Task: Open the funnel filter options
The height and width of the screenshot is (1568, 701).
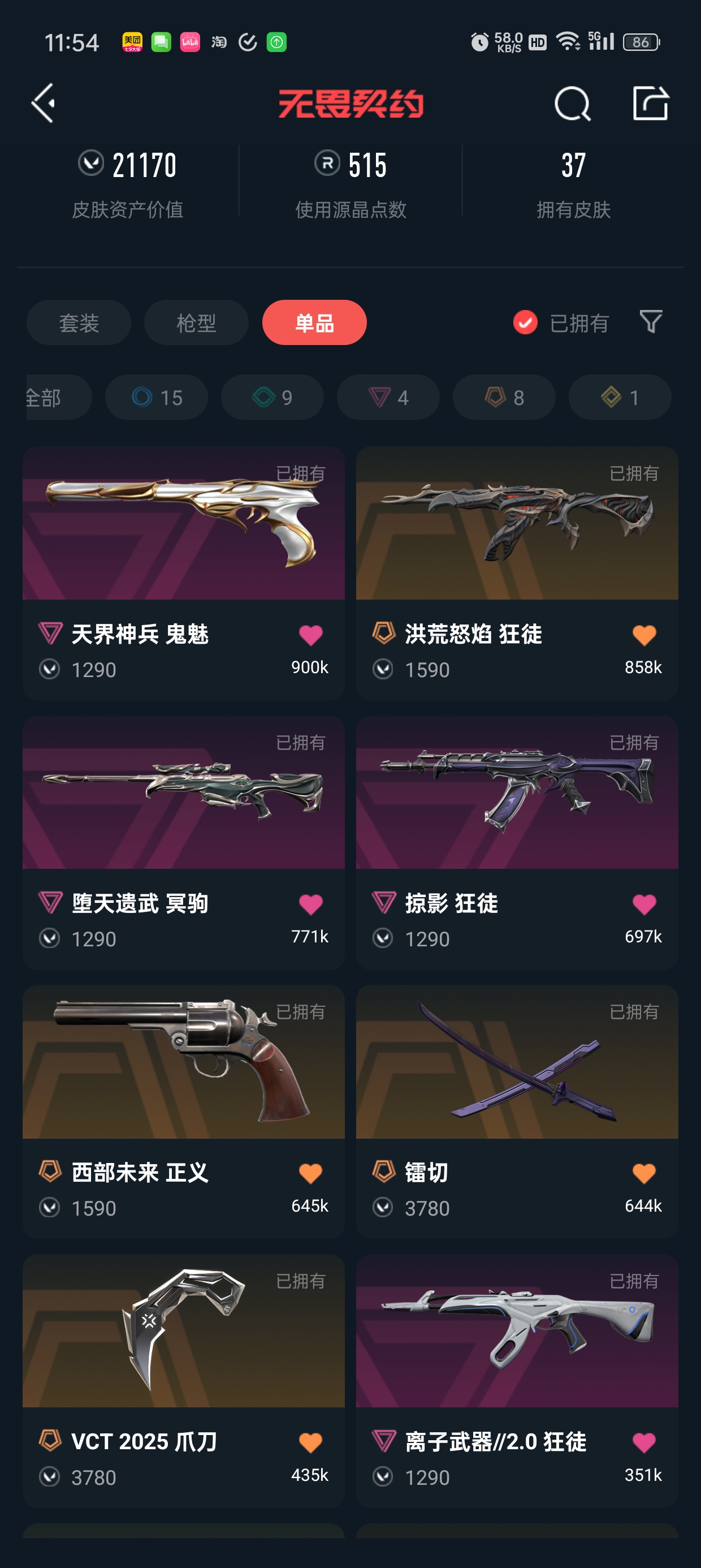Action: click(x=651, y=321)
